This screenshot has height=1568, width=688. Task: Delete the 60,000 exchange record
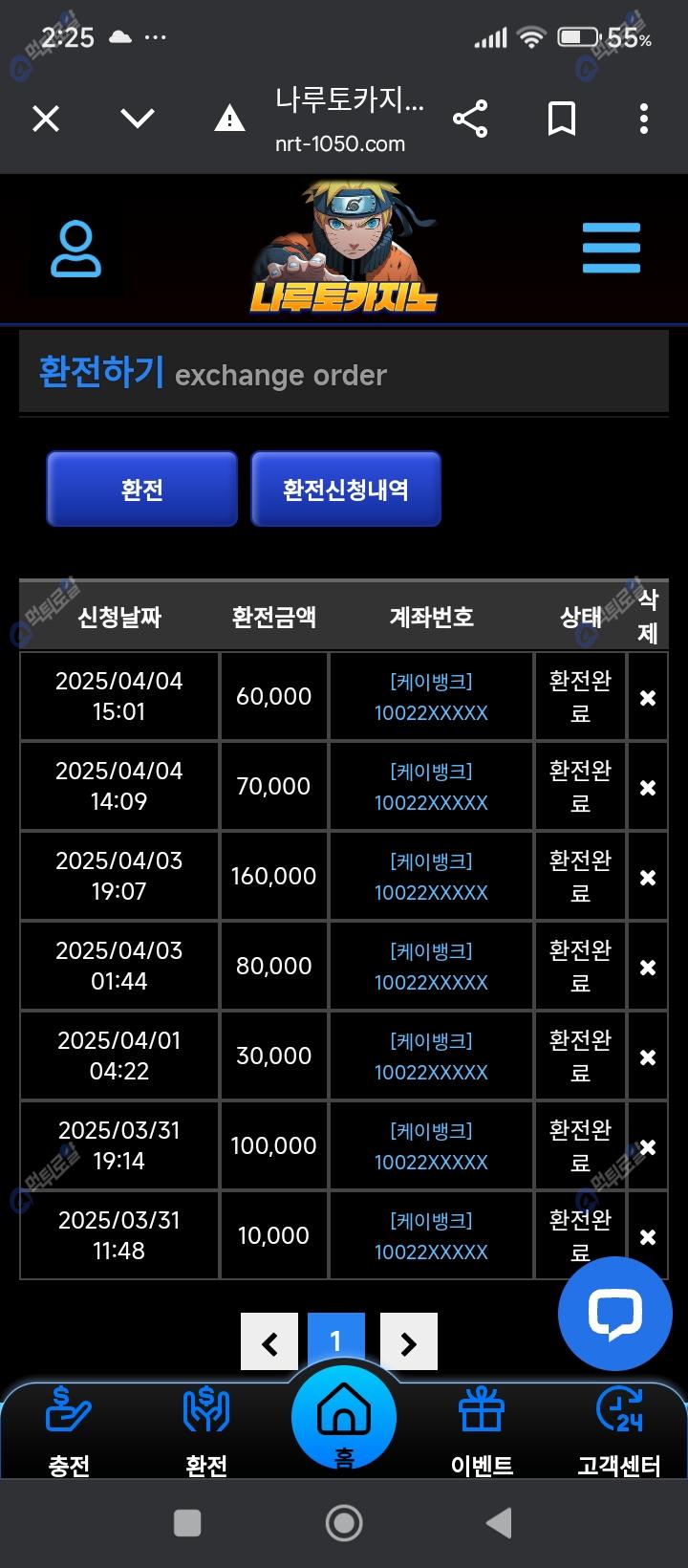click(x=648, y=698)
